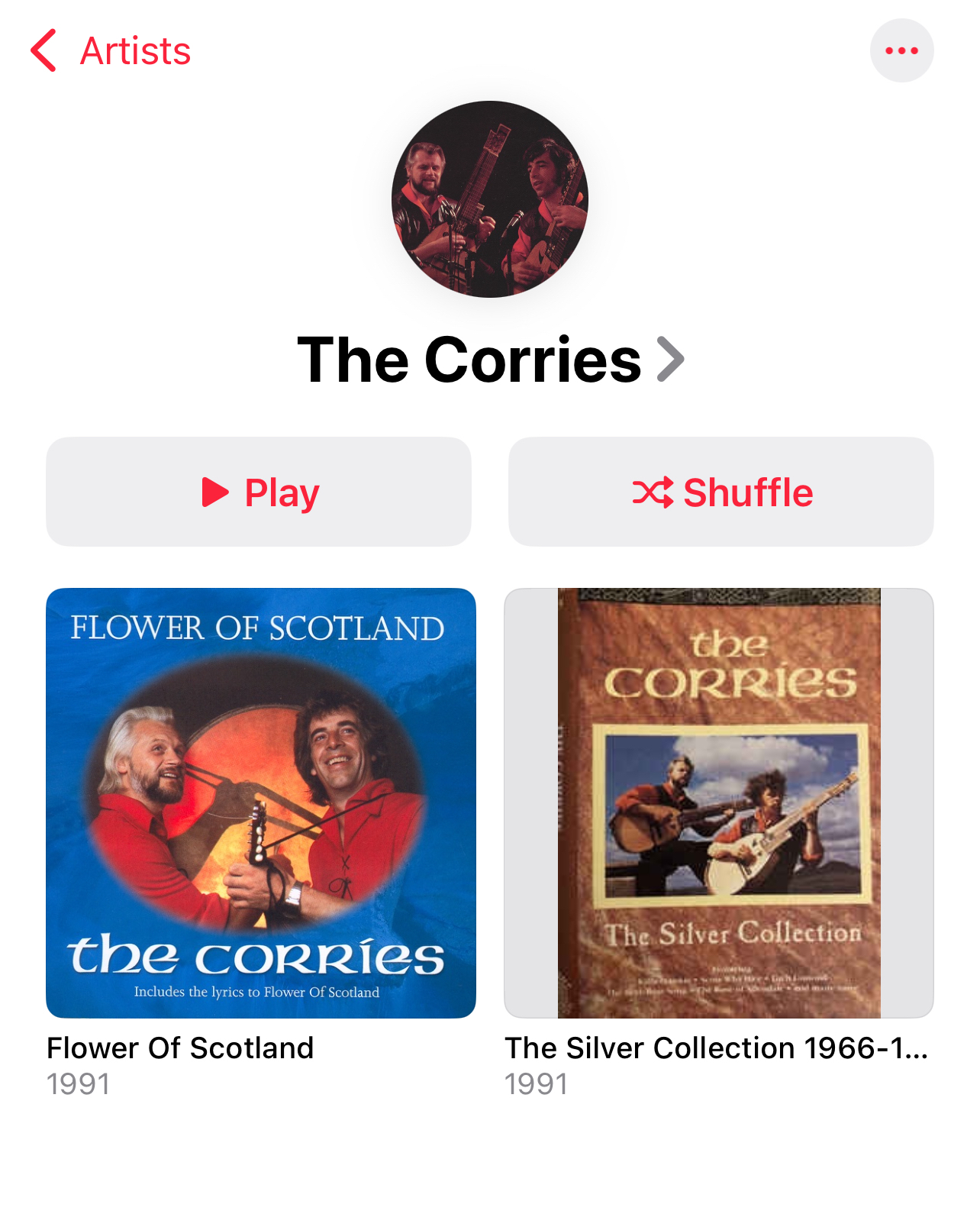Open the more options menu
This screenshot has height=1214, width=980.
pos(901,51)
